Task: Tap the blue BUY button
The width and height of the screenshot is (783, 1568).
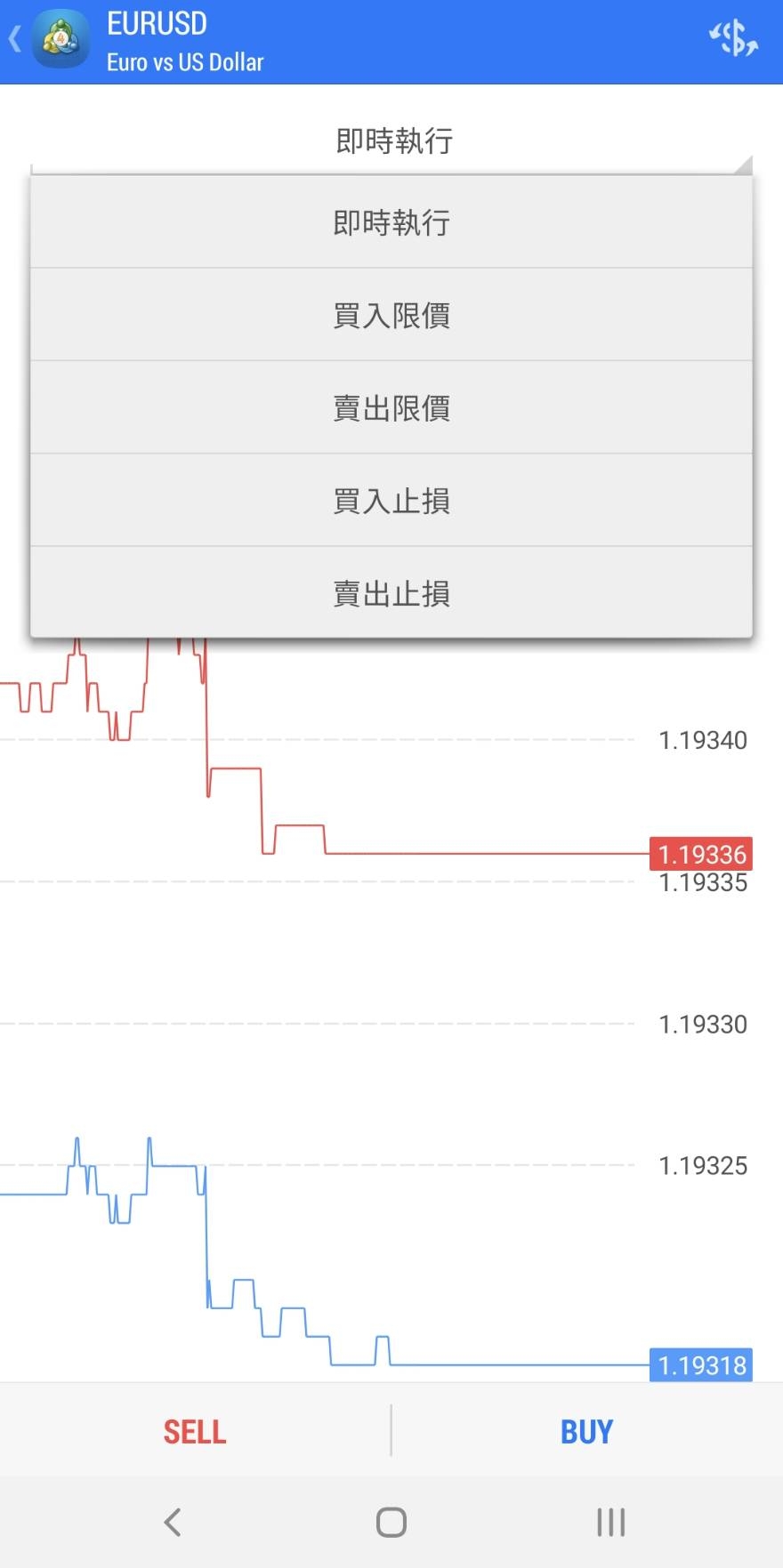Action: pyautogui.click(x=587, y=1431)
